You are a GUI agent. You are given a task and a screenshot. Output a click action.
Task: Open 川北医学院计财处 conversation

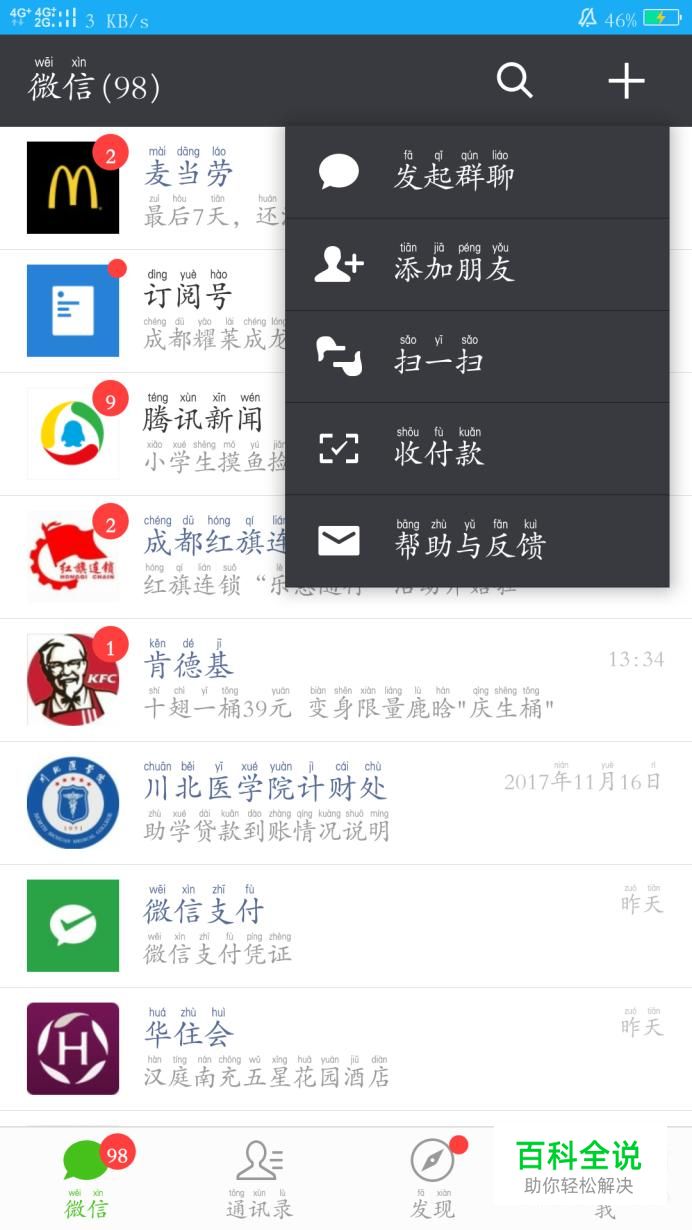[346, 803]
